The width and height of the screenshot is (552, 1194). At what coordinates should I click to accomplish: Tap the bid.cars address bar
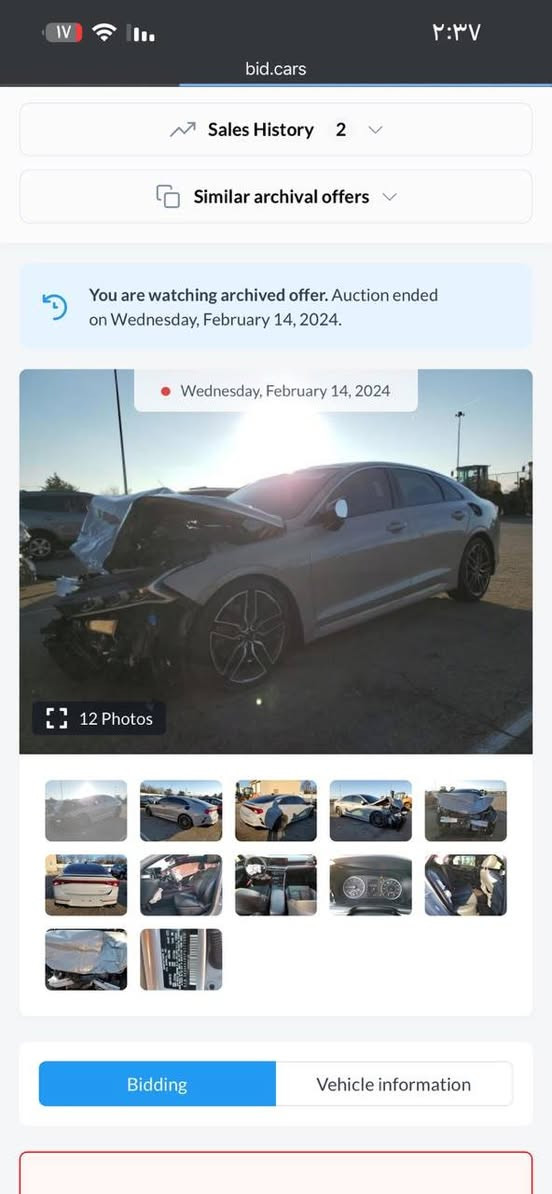tap(276, 69)
